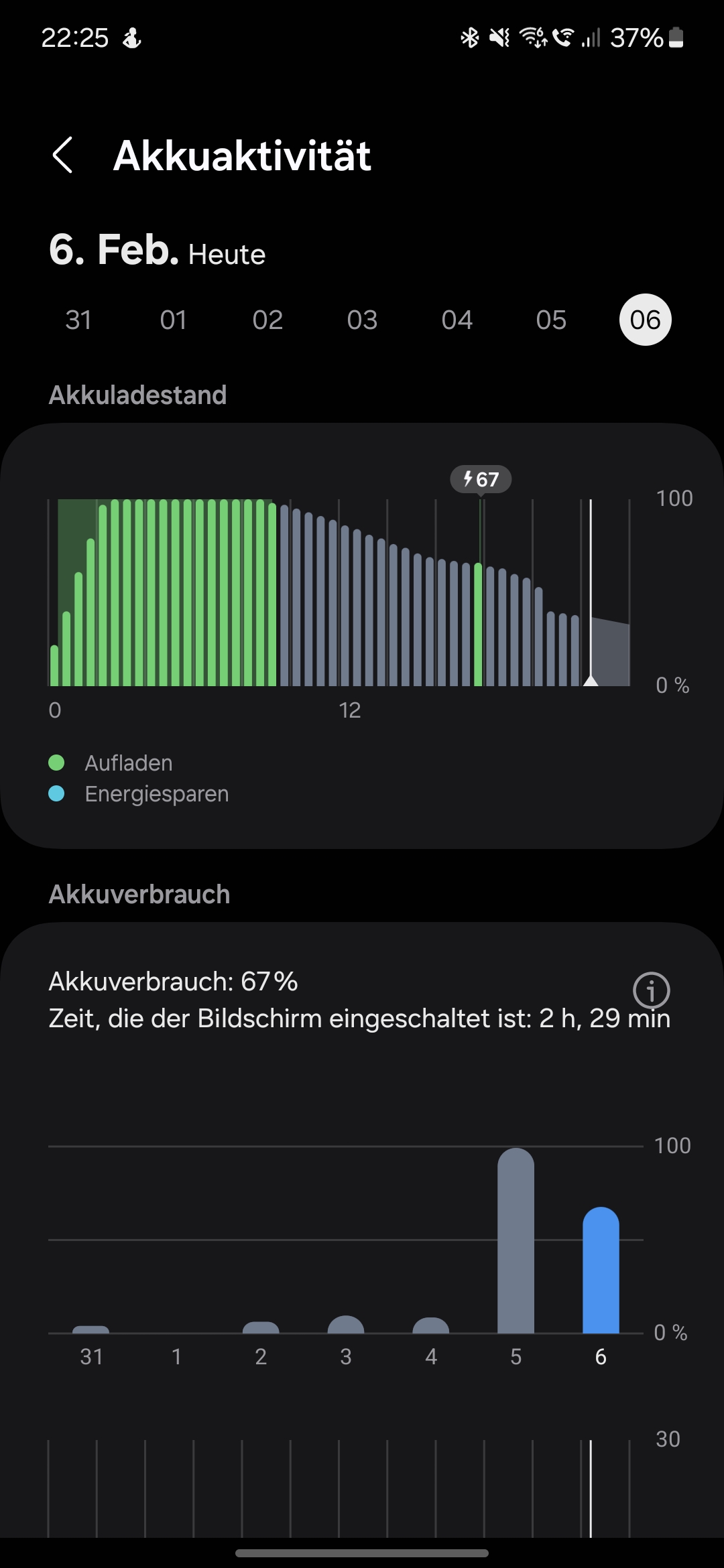Go back from Akkuaktivität
Screen dimensions: 724x1568
[x=62, y=155]
